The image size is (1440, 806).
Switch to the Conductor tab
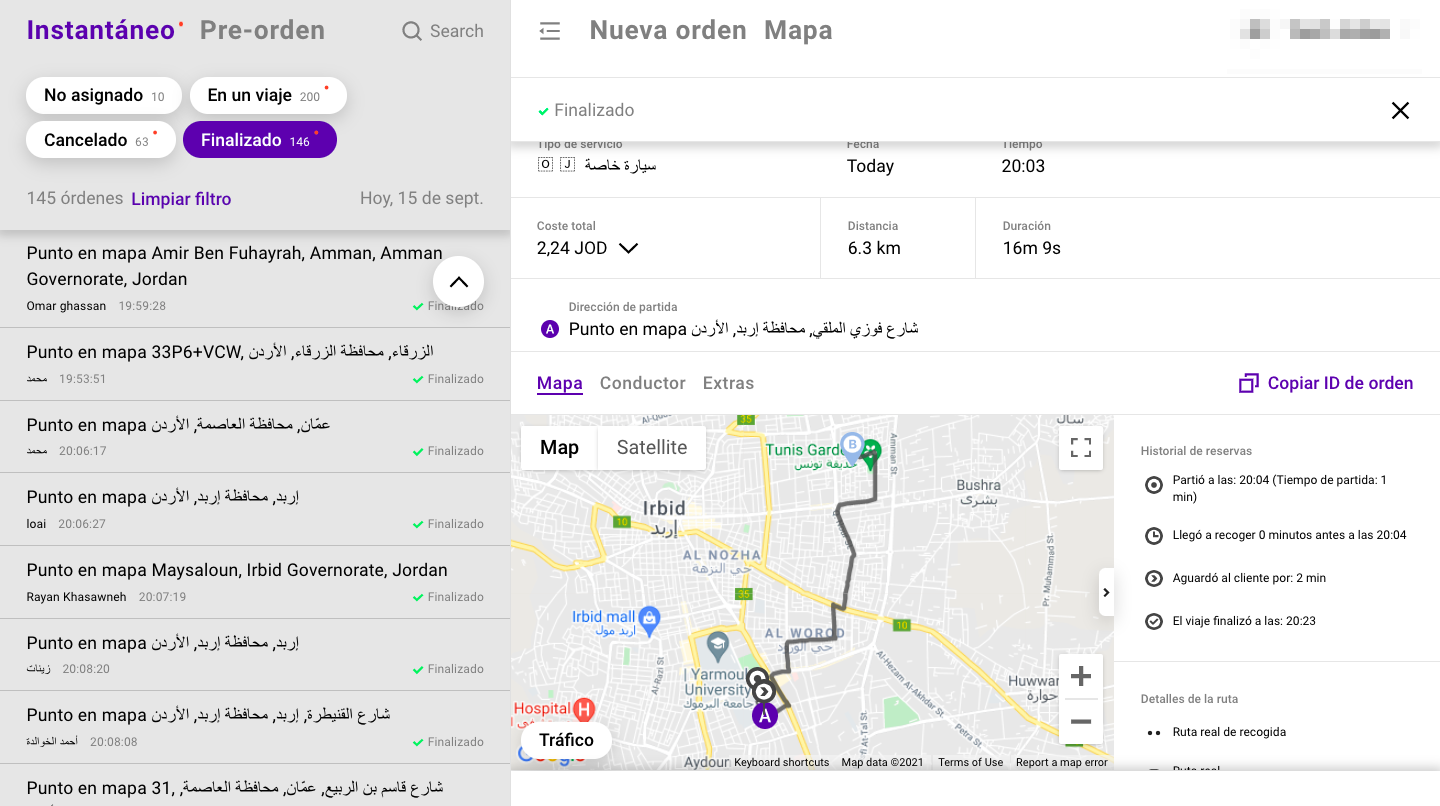coord(642,383)
